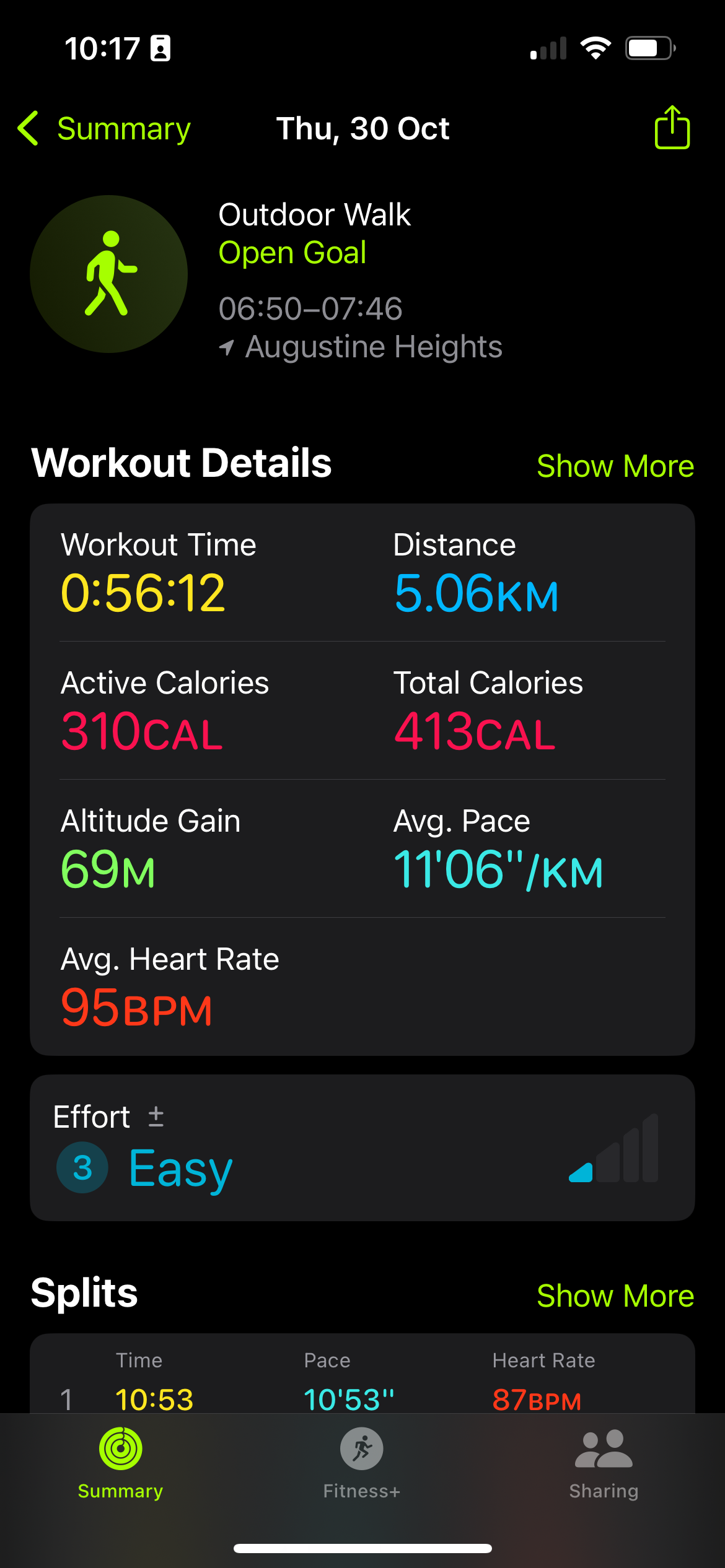
Task: Select the Summary tab
Action: 121,1464
